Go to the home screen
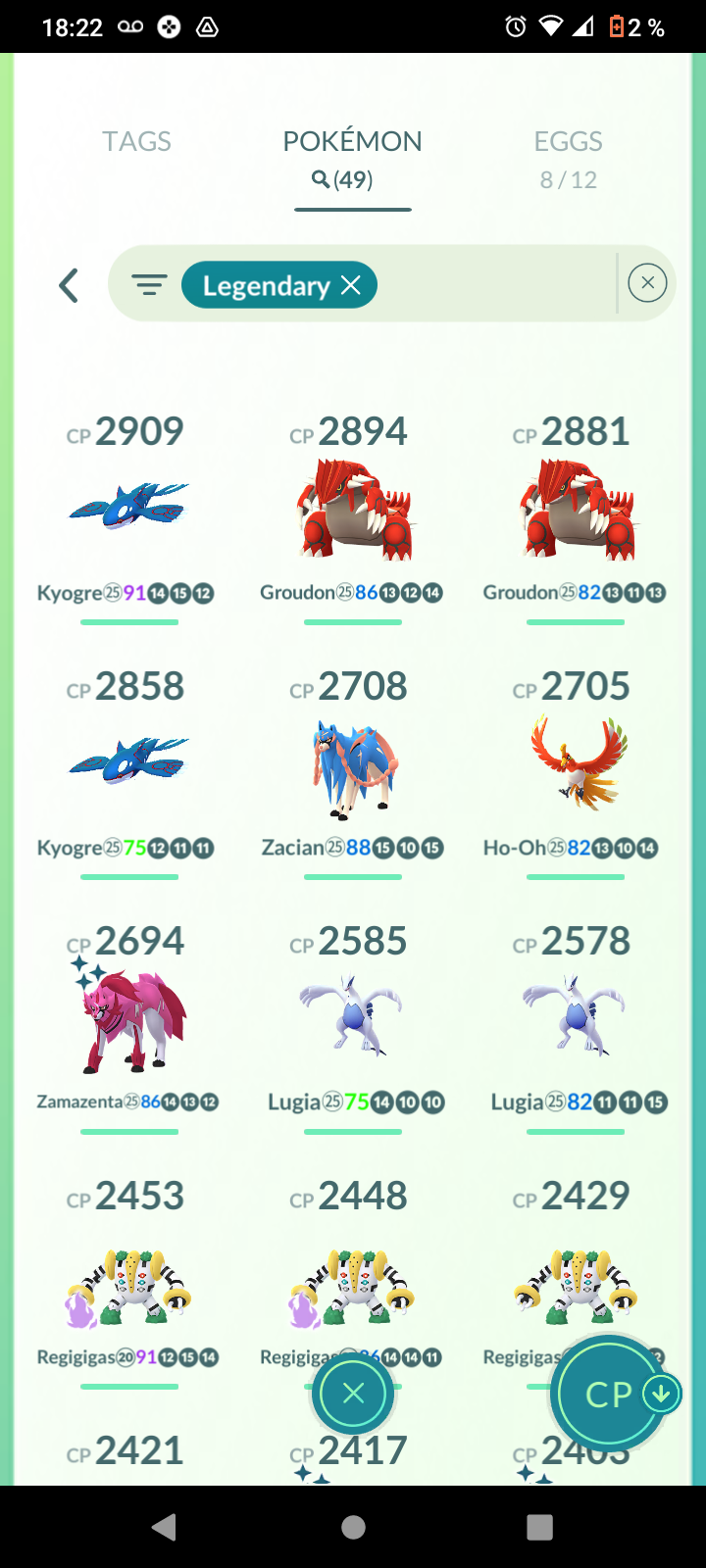This screenshot has height=1568, width=706. point(353,1527)
